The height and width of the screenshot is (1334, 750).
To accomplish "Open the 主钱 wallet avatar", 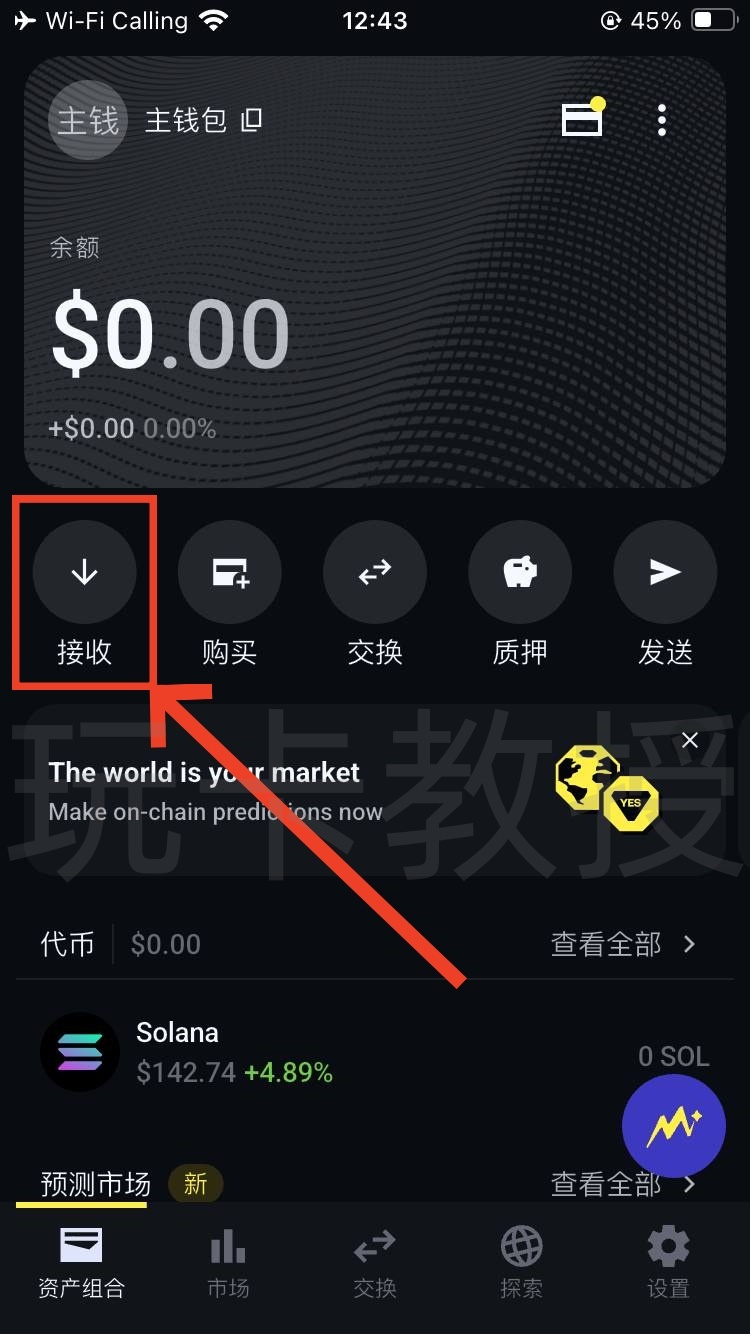I will 87,121.
